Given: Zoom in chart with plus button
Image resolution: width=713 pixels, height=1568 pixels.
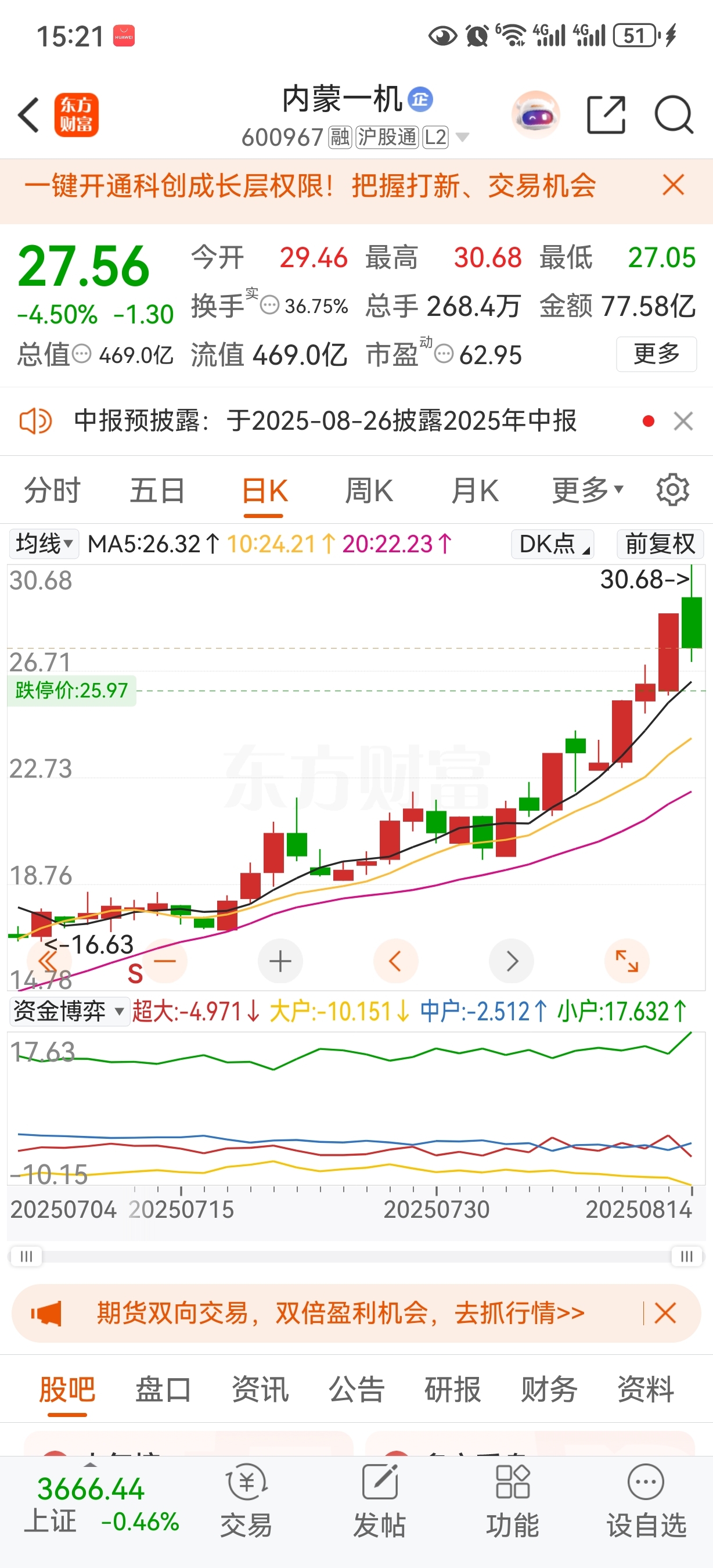Looking at the screenshot, I should tap(280, 962).
